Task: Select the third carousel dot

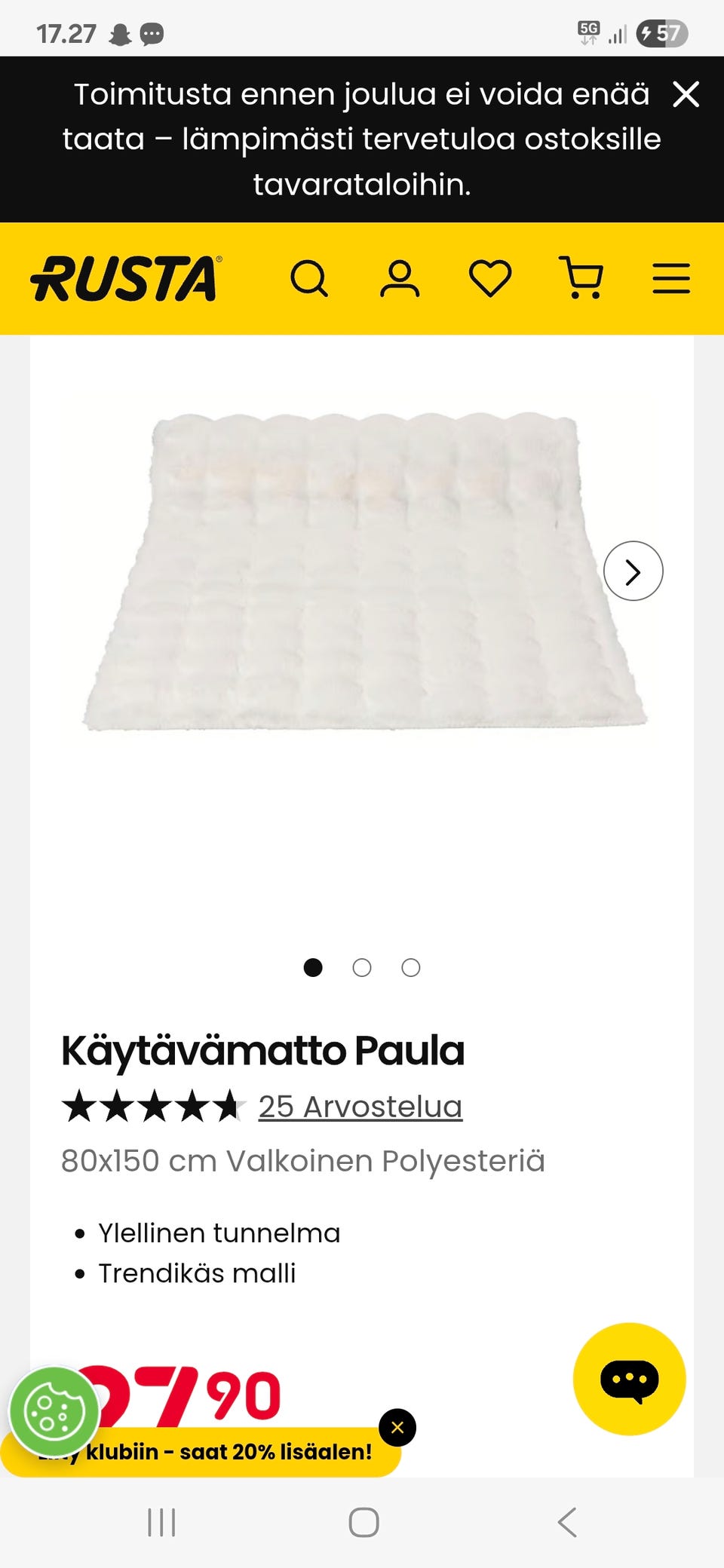Action: click(410, 967)
